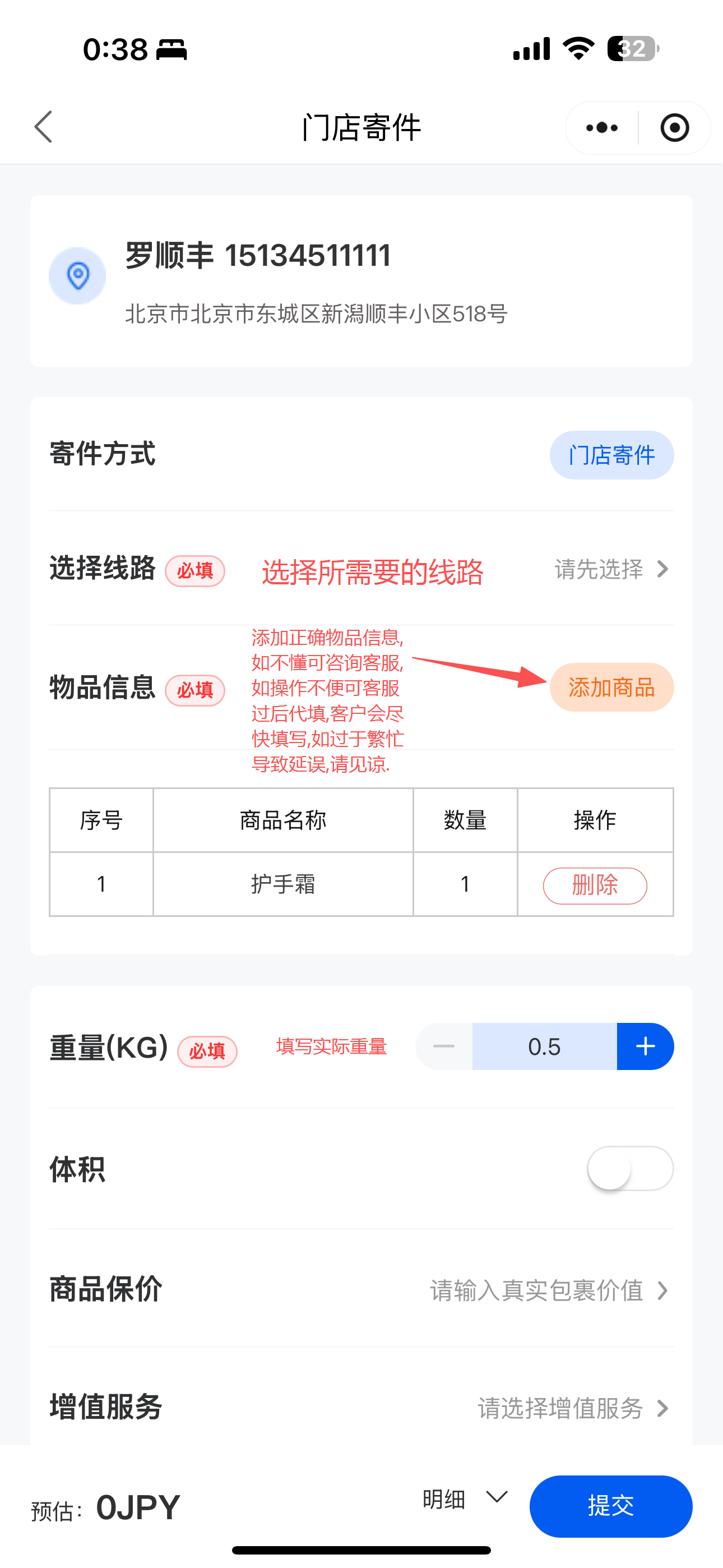Viewport: 723px width, 1568px height.
Task: Open 商品保价 to enter package value
Action: [548, 1290]
